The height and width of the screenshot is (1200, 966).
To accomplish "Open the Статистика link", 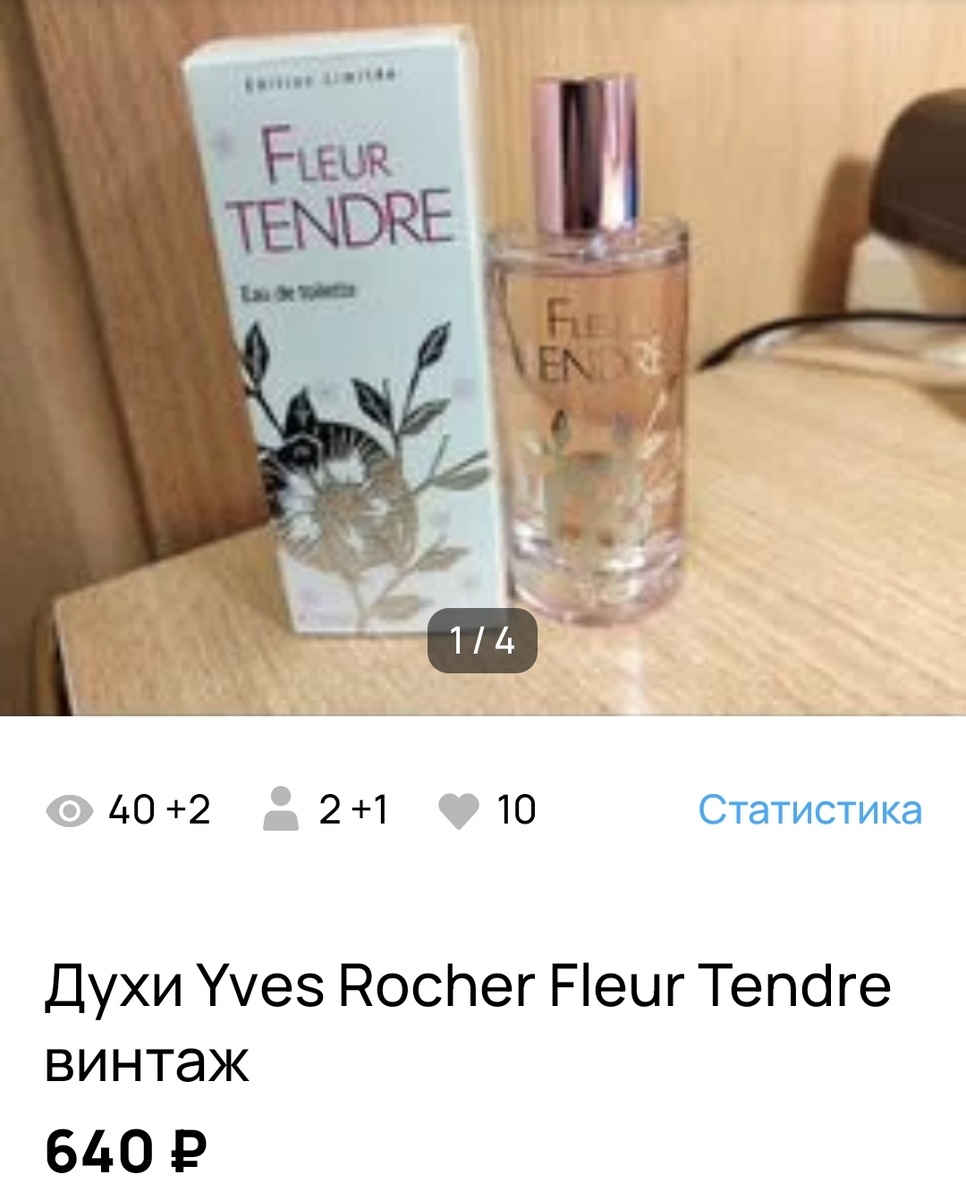I will [x=809, y=810].
